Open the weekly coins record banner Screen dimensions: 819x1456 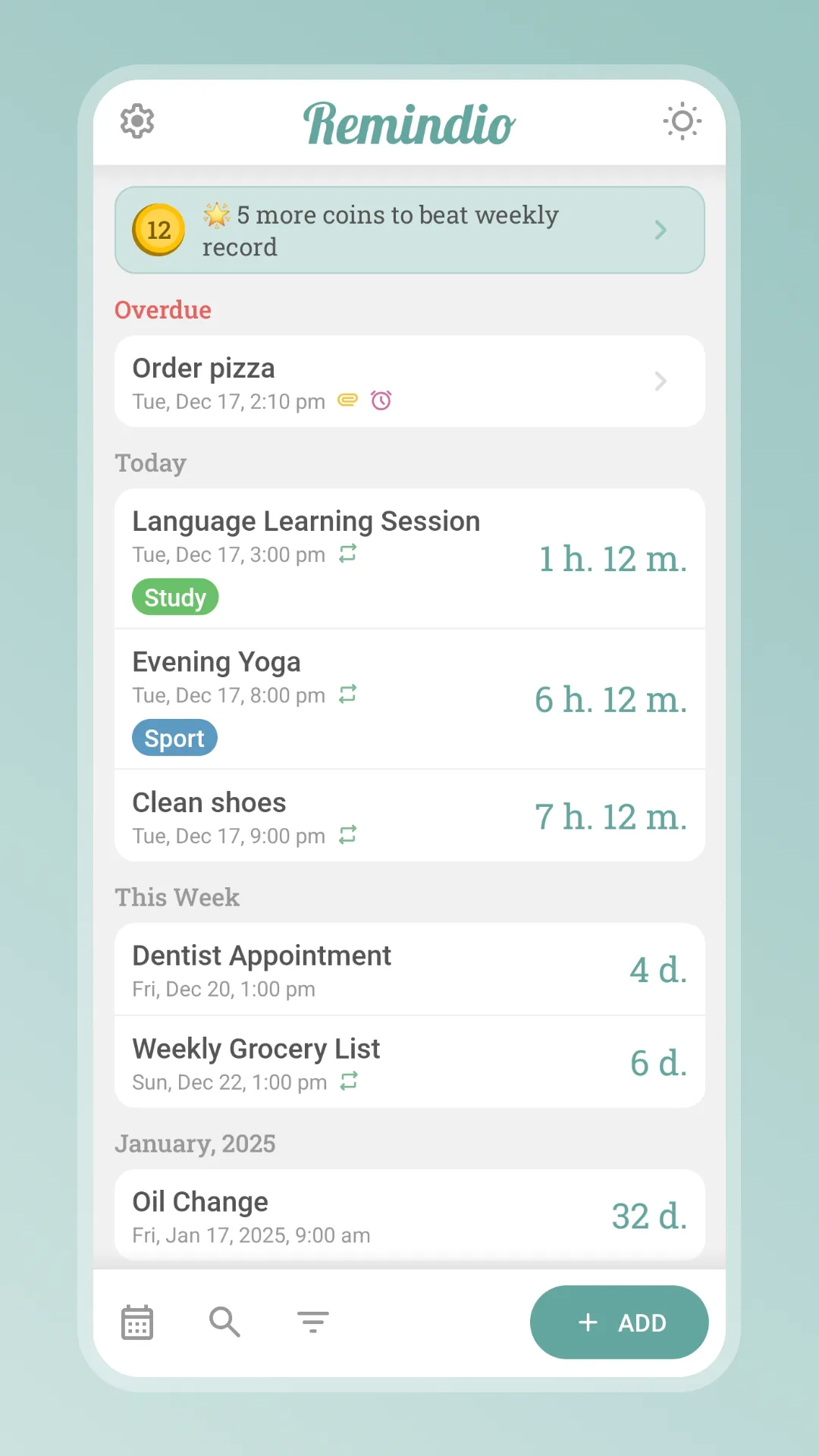(x=409, y=230)
